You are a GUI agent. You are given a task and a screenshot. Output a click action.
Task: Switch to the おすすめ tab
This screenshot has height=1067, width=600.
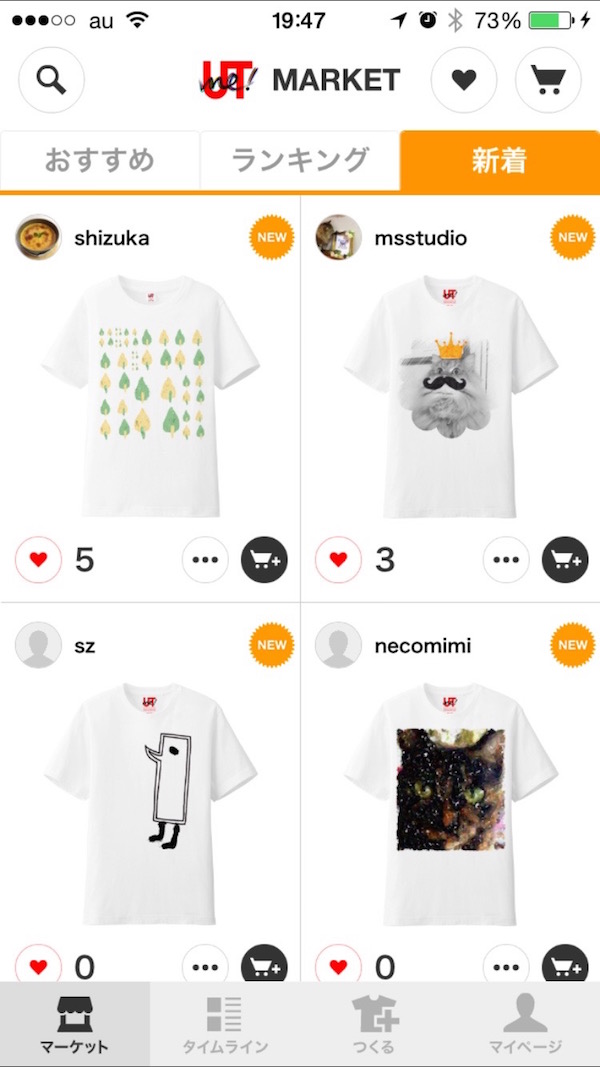pyautogui.click(x=100, y=160)
